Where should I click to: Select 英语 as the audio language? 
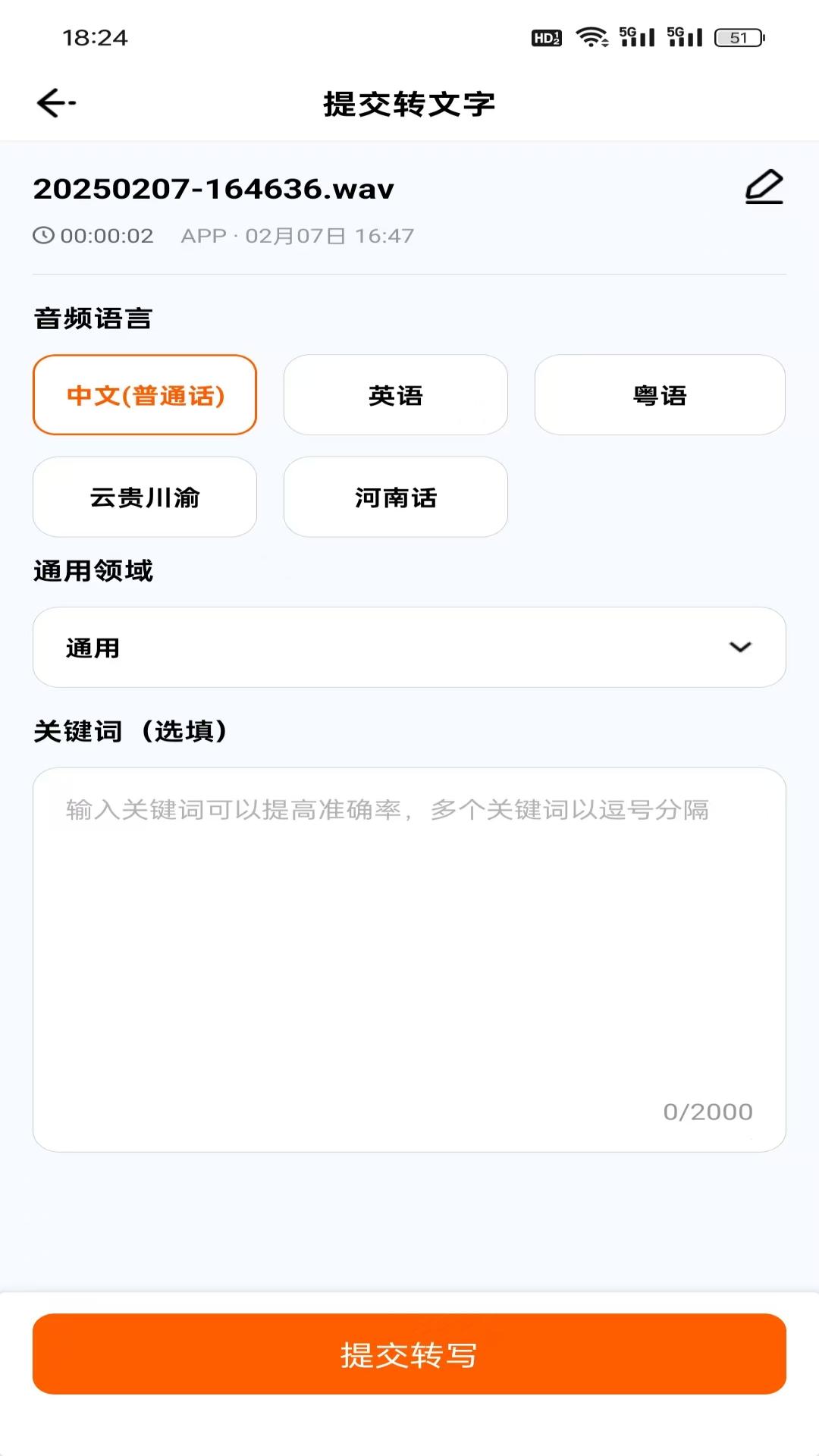click(395, 395)
